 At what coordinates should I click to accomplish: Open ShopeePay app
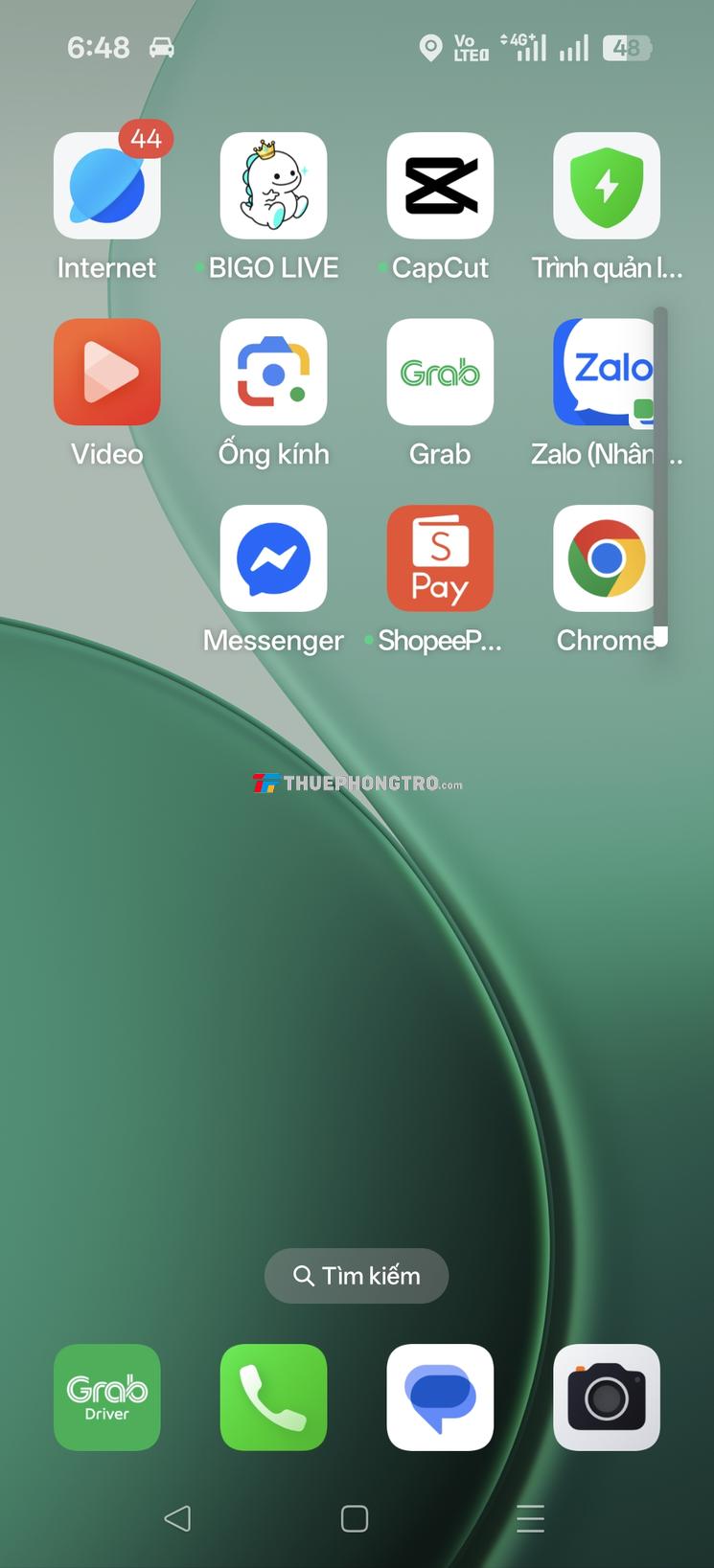click(440, 558)
